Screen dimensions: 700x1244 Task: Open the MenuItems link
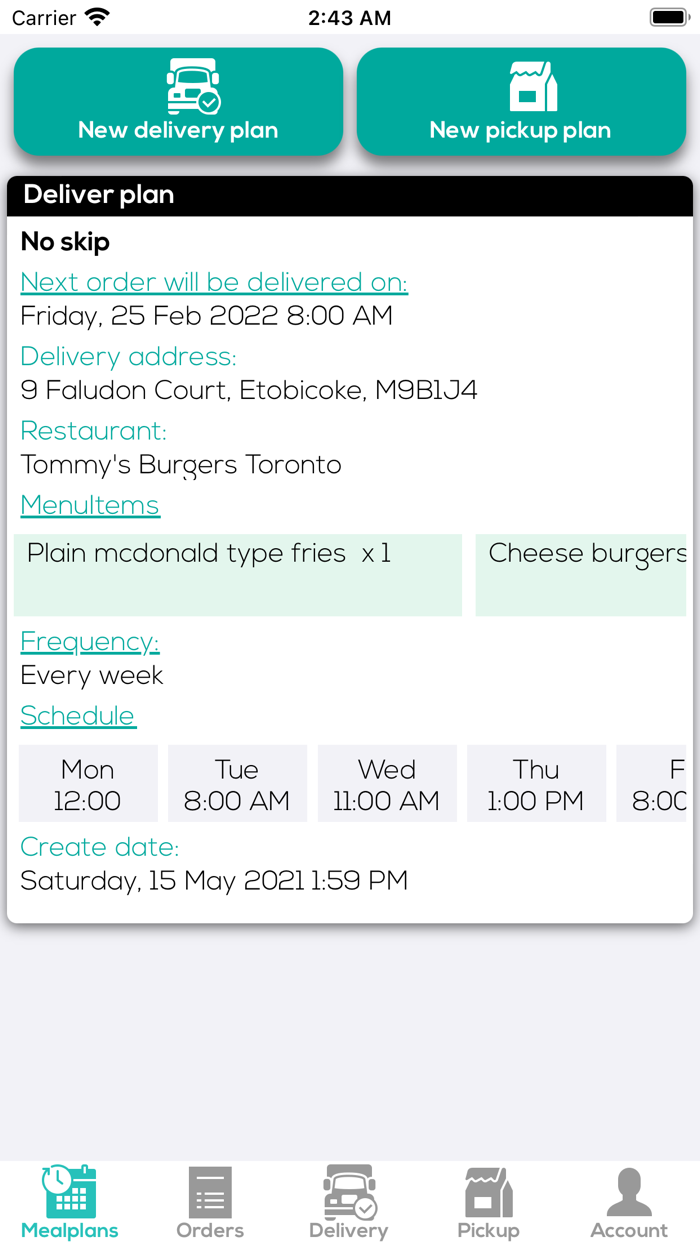pos(90,505)
